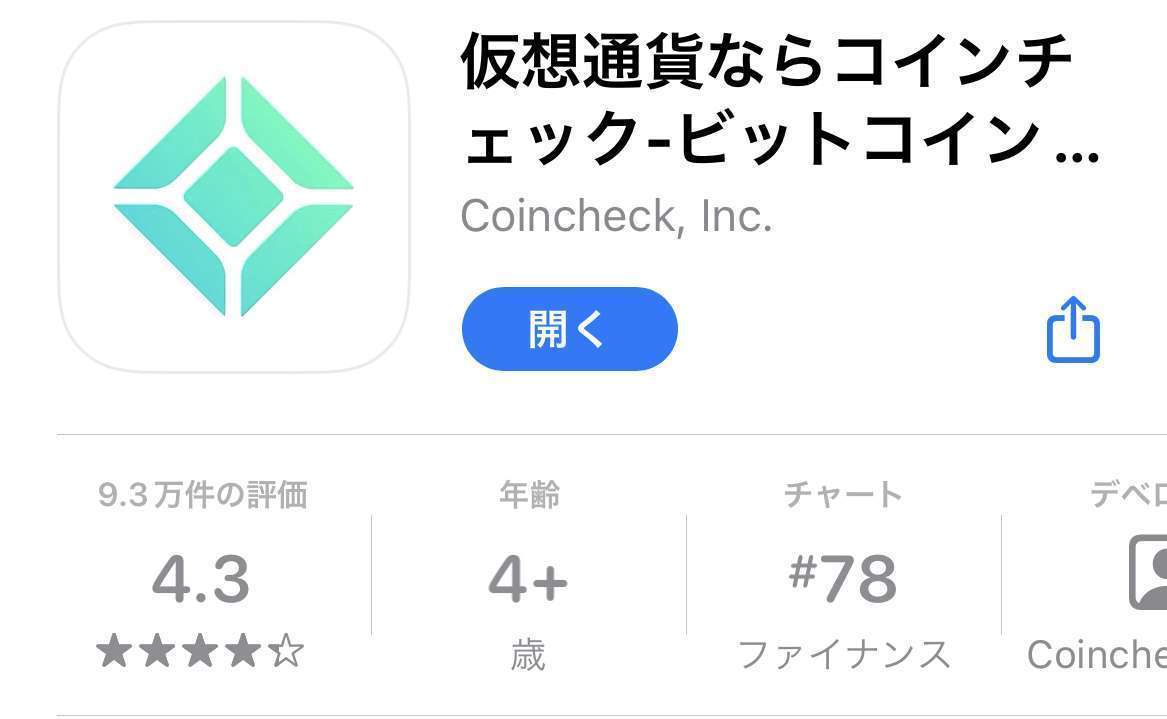The width and height of the screenshot is (1167, 719).
Task: Tap the 開く button to open Coincheck
Action: point(569,329)
